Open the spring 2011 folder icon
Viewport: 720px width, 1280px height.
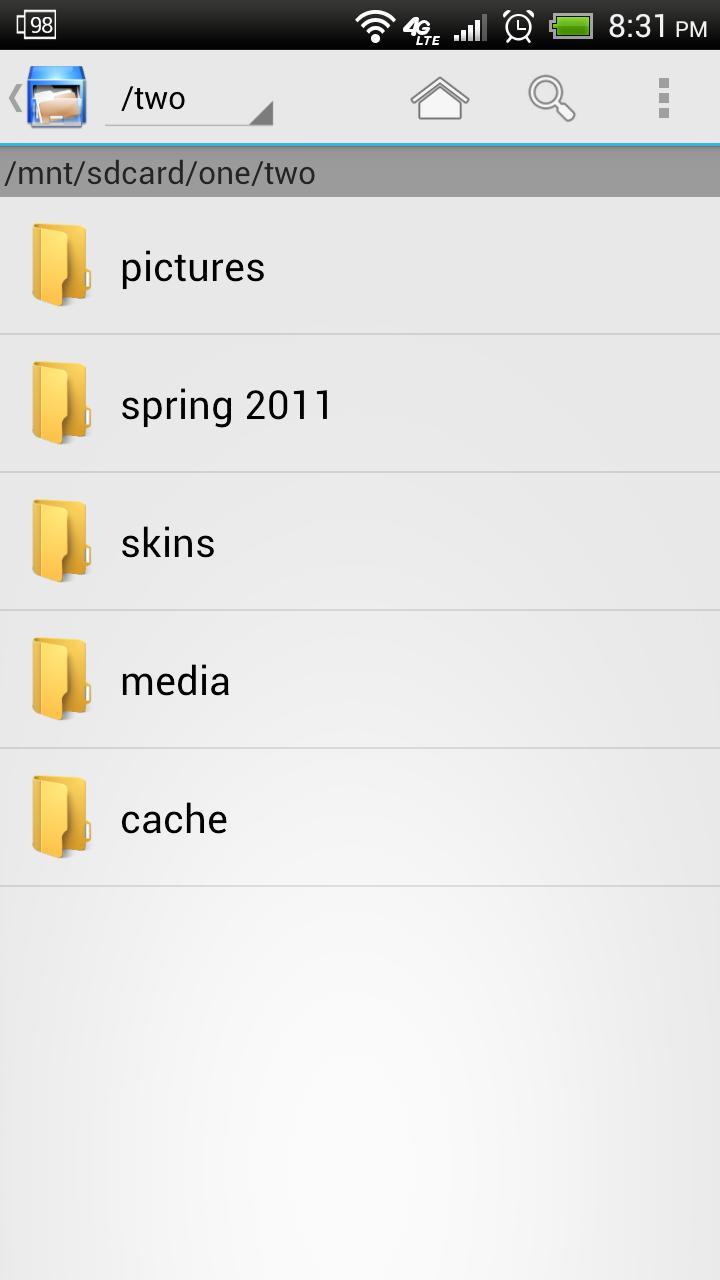[x=60, y=403]
